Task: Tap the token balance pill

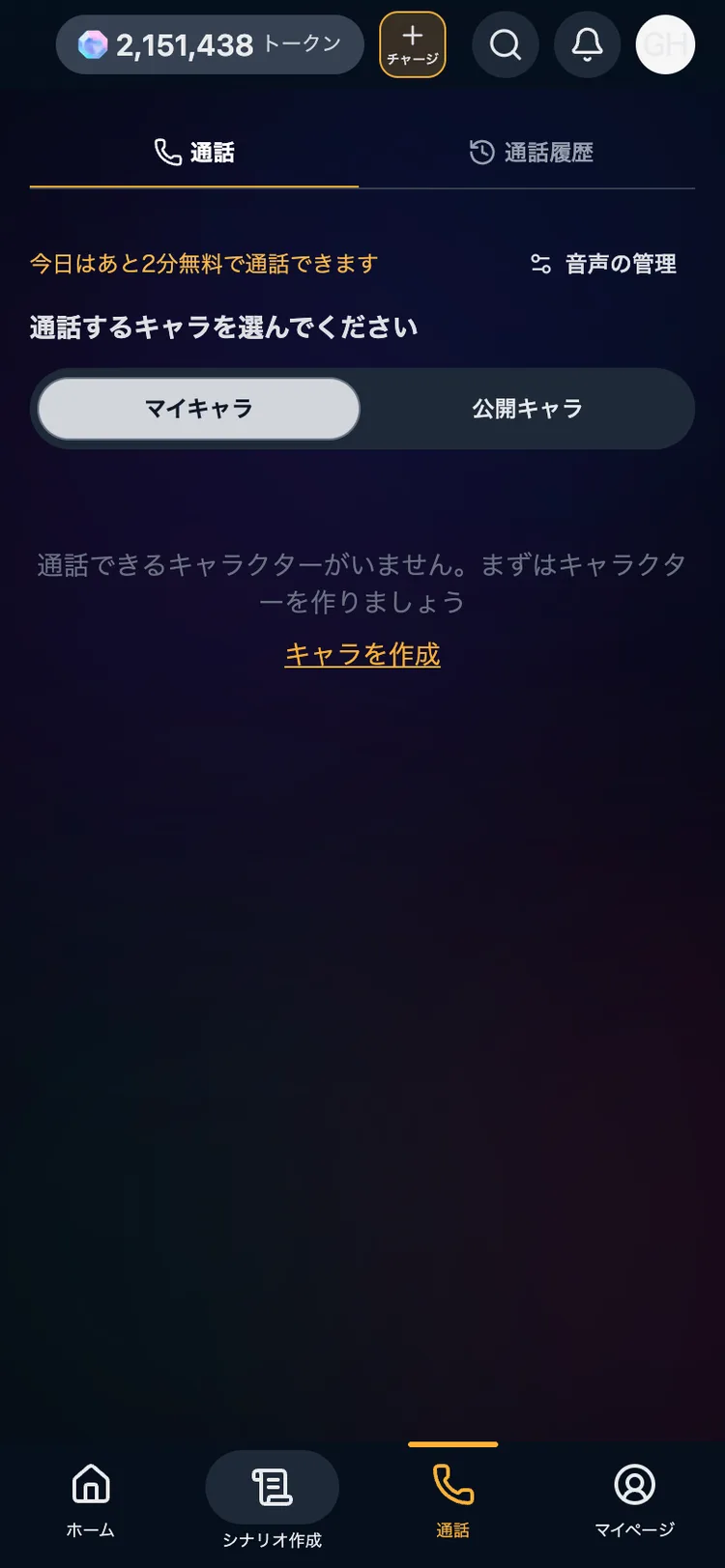Action: coord(210,44)
